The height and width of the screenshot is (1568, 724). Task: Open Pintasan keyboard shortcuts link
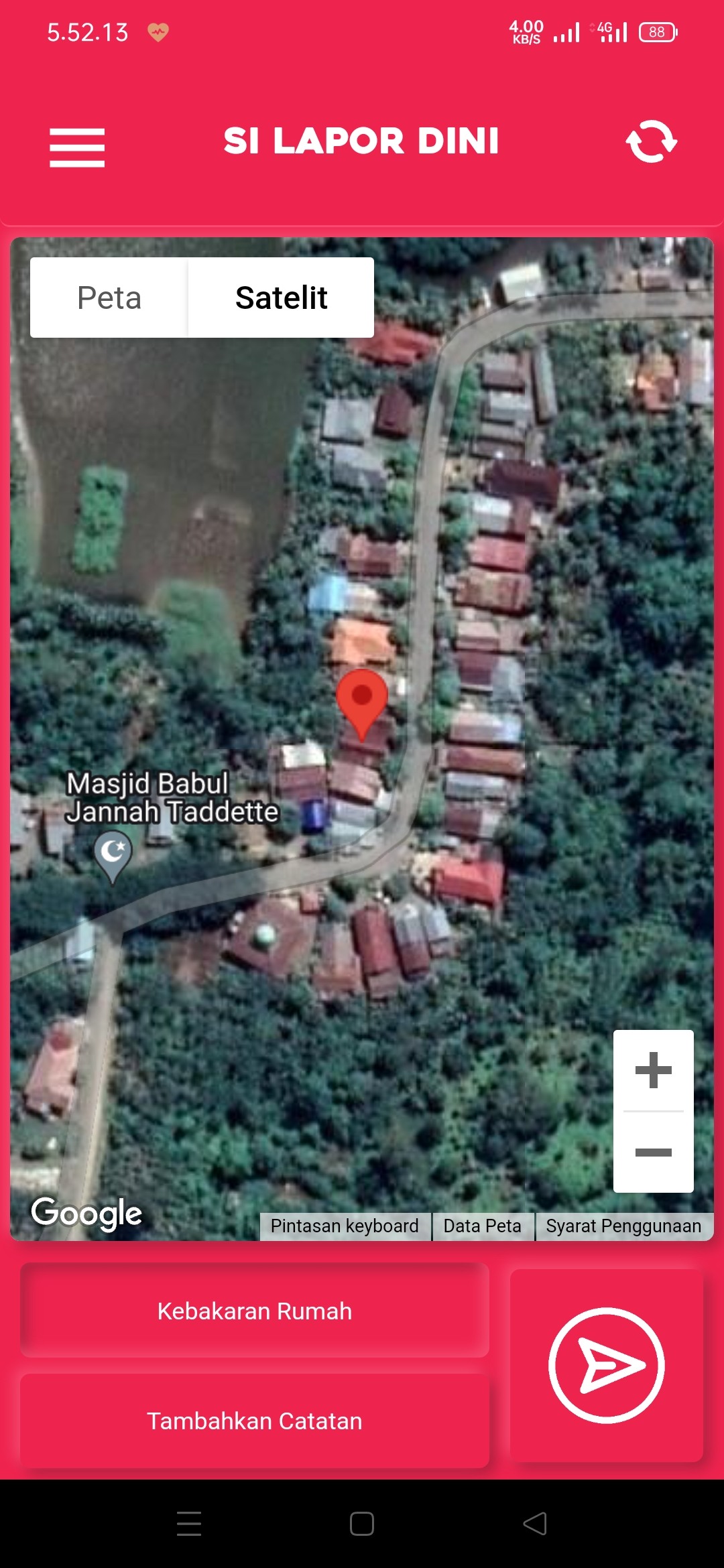click(x=345, y=1226)
